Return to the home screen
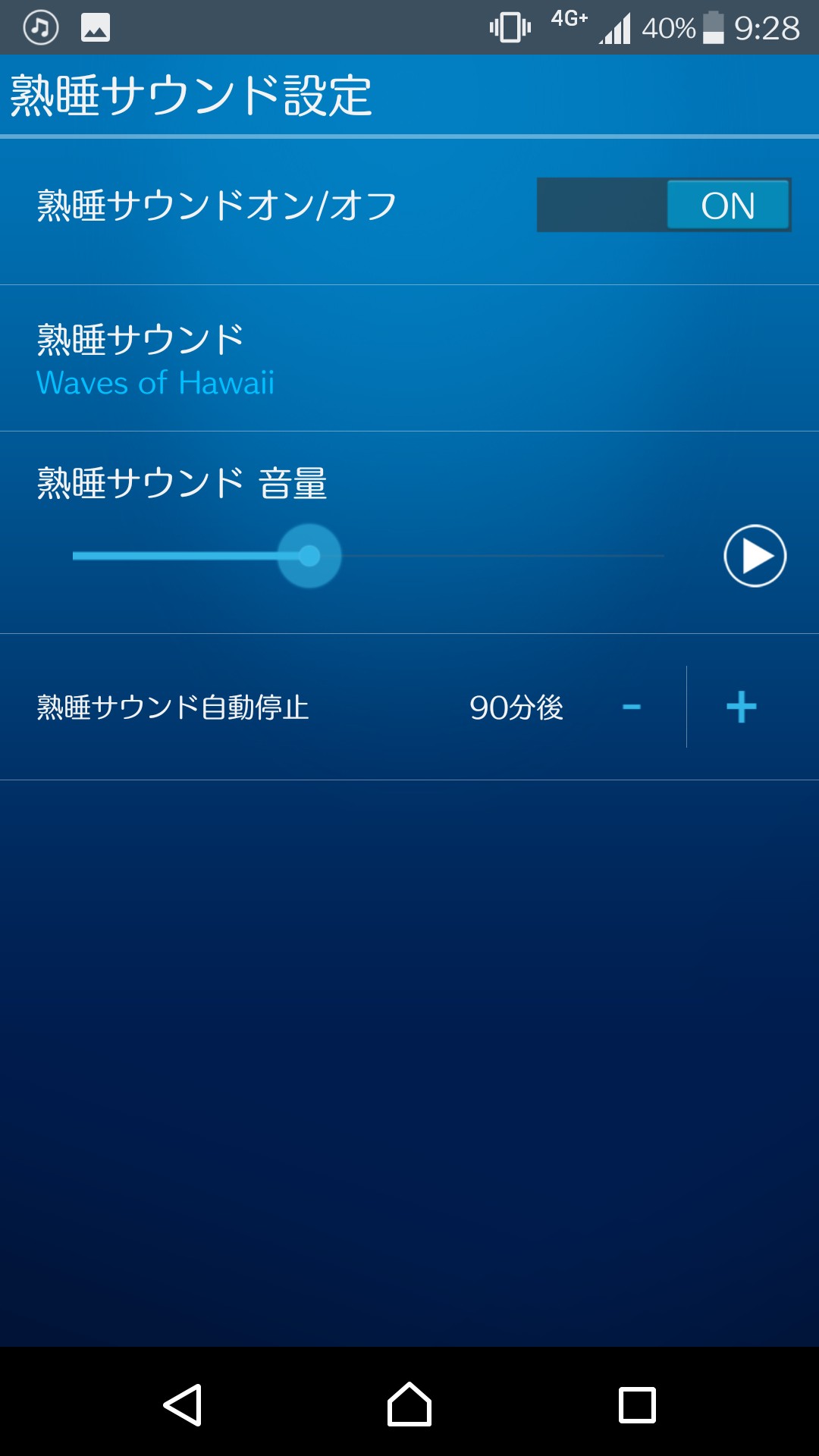This screenshot has width=819, height=1456. pyautogui.click(x=409, y=1404)
